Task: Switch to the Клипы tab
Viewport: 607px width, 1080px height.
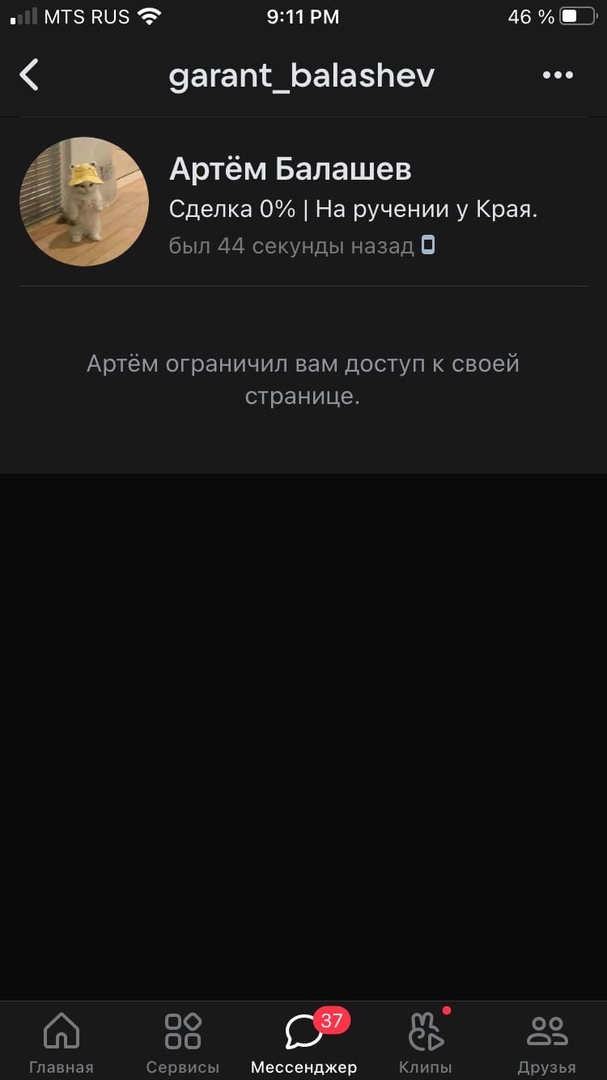Action: pyautogui.click(x=425, y=1041)
